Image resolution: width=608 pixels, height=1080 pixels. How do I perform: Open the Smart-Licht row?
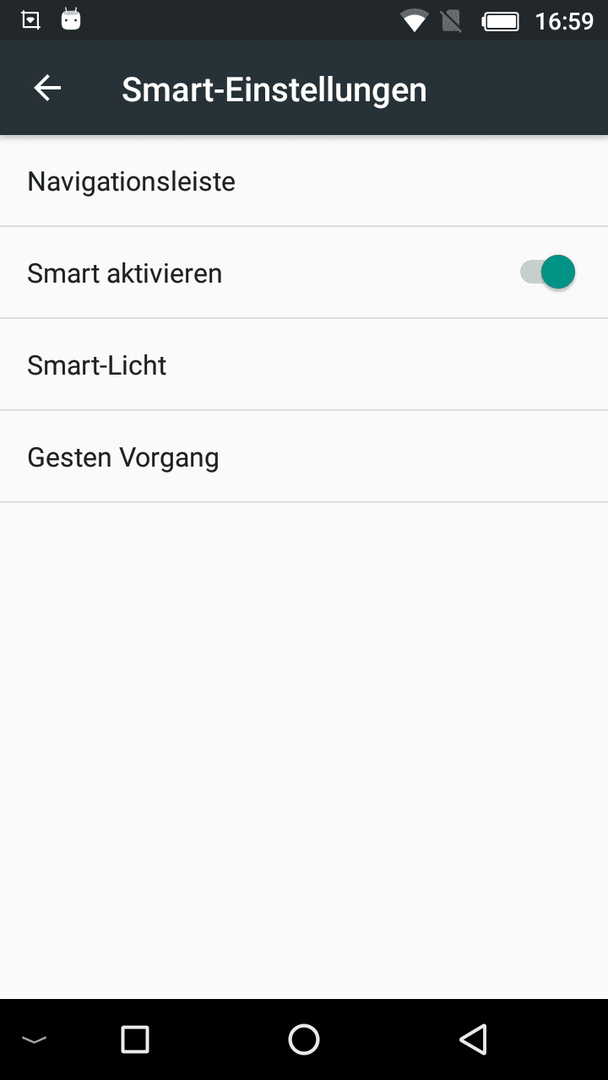coord(304,364)
